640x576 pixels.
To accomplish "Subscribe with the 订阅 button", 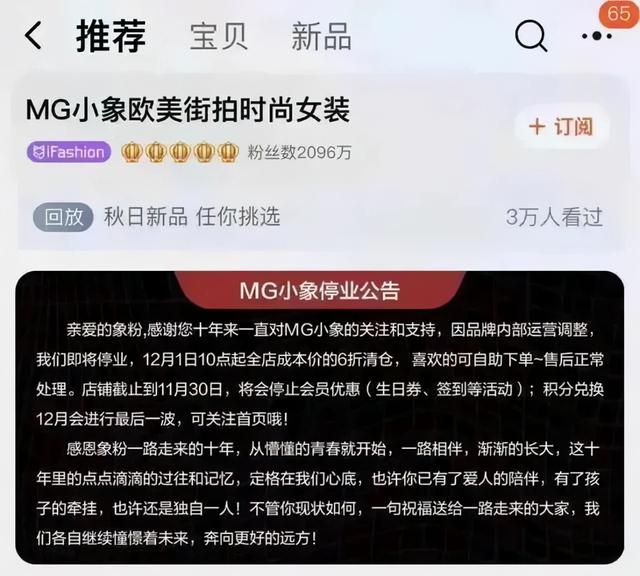I will tap(561, 126).
